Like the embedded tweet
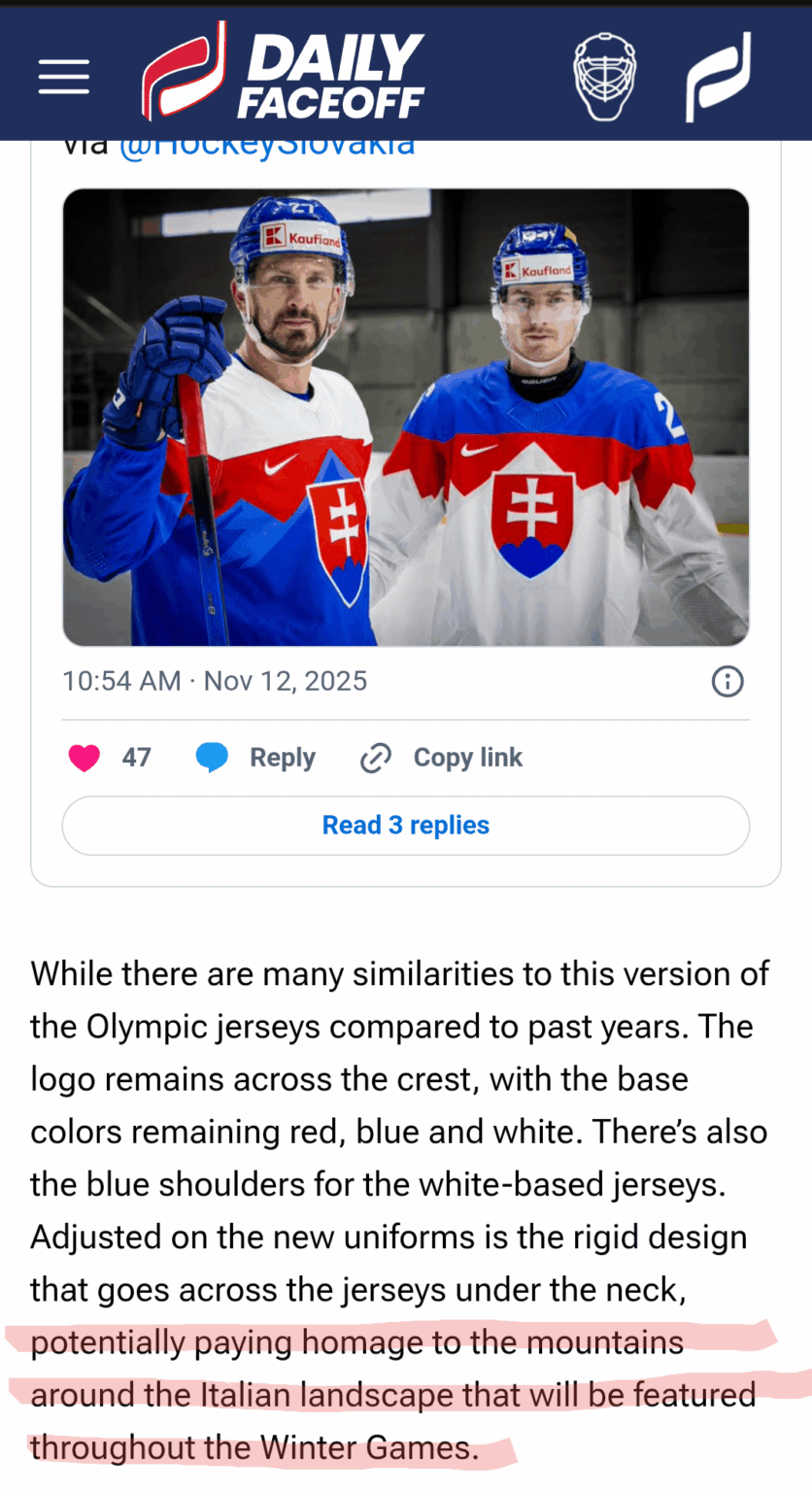 [85, 758]
